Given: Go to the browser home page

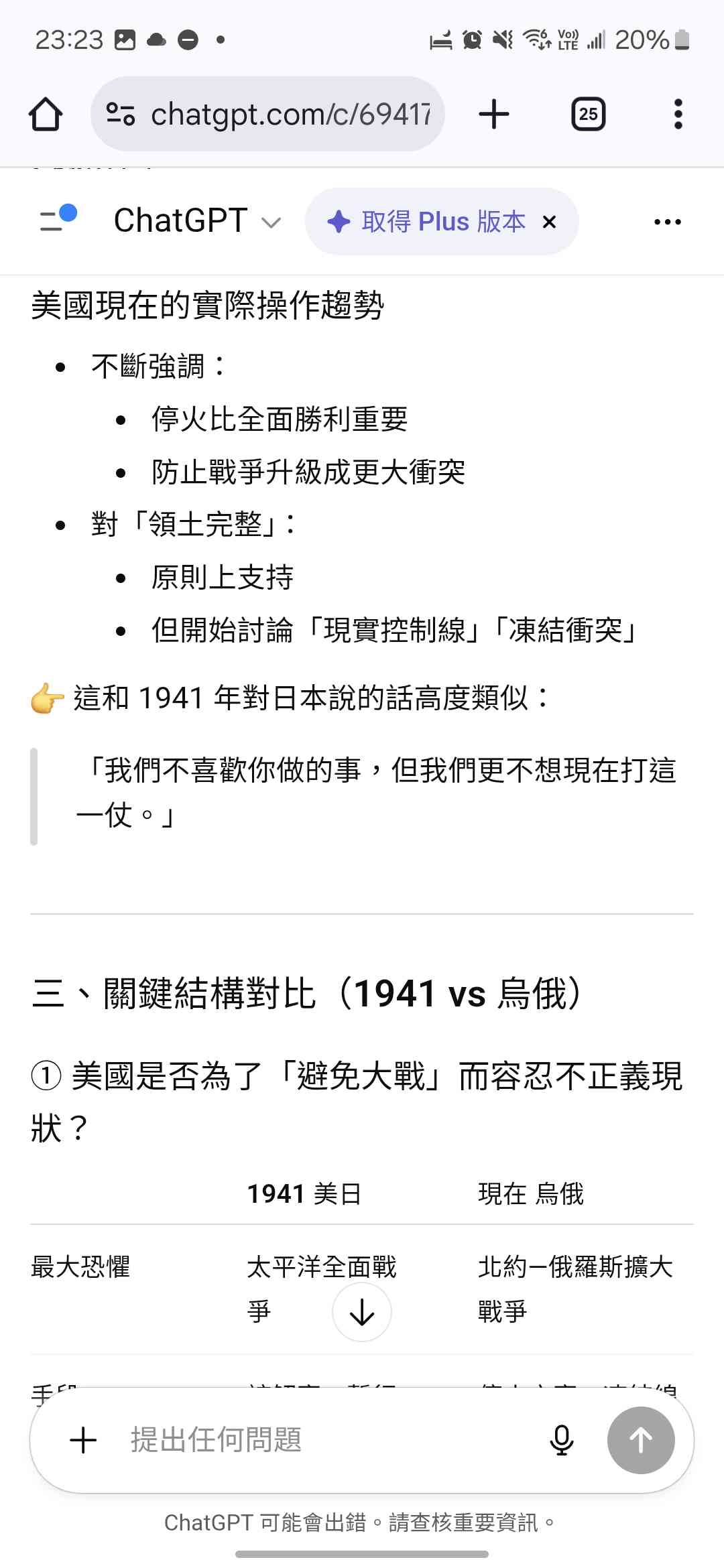Looking at the screenshot, I should click(46, 114).
